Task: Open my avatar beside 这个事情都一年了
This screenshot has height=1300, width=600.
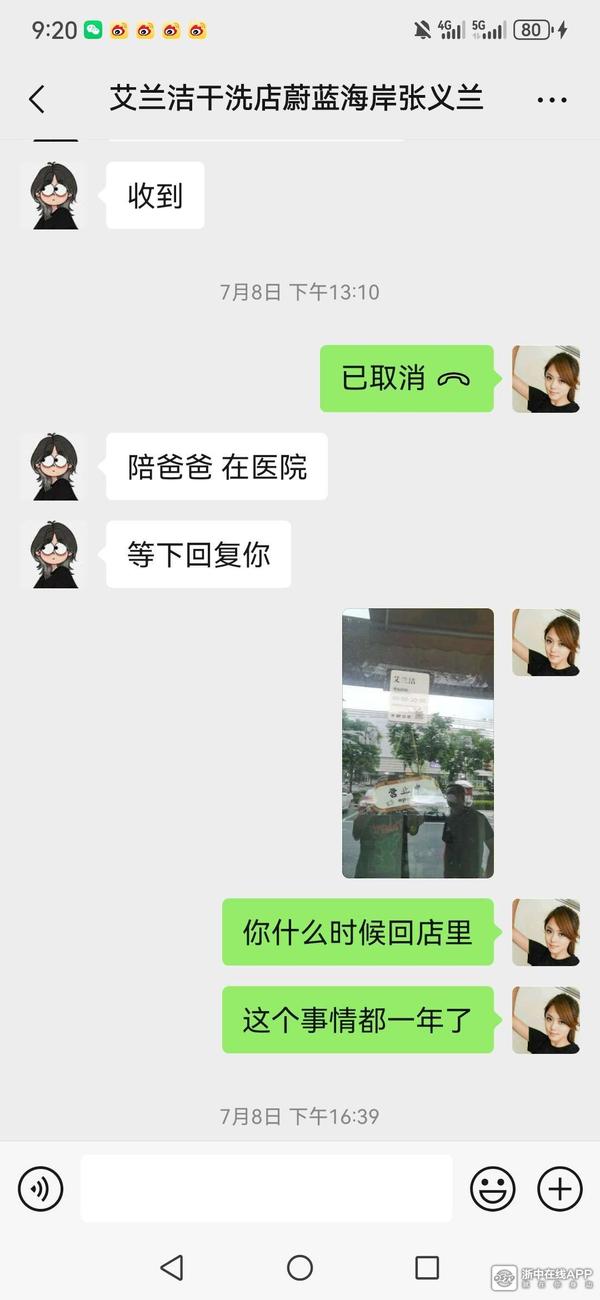Action: (x=546, y=1020)
